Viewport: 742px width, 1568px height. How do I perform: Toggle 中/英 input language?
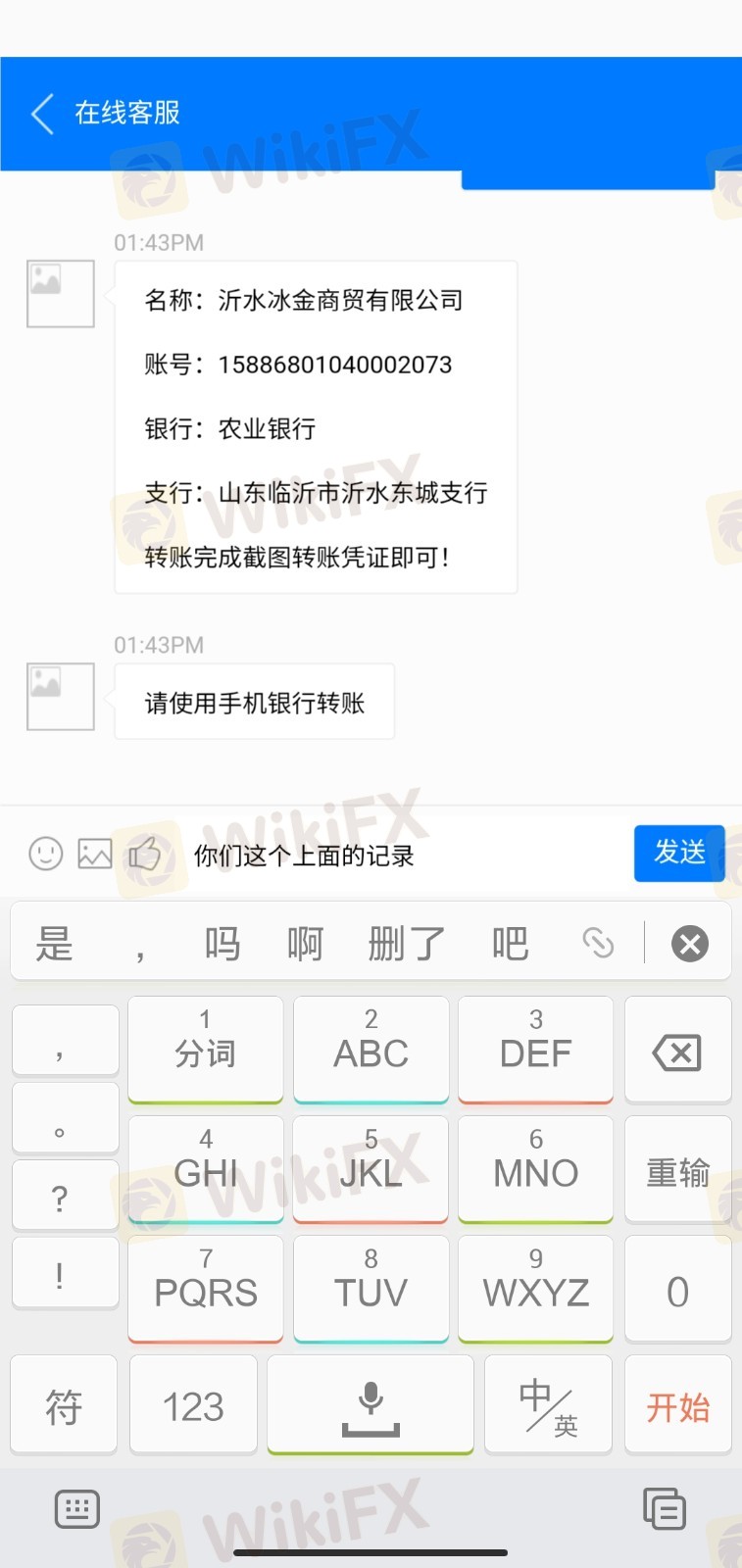[x=548, y=1406]
